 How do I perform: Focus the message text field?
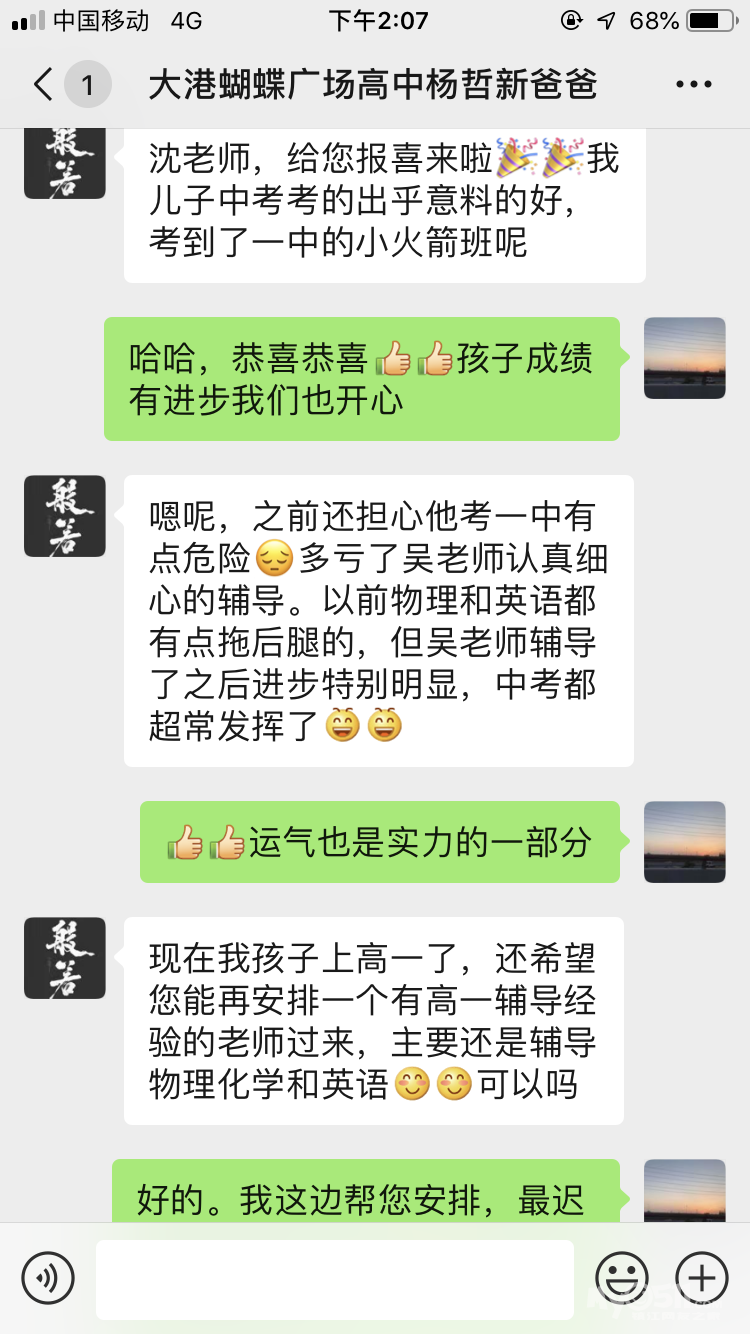334,1279
